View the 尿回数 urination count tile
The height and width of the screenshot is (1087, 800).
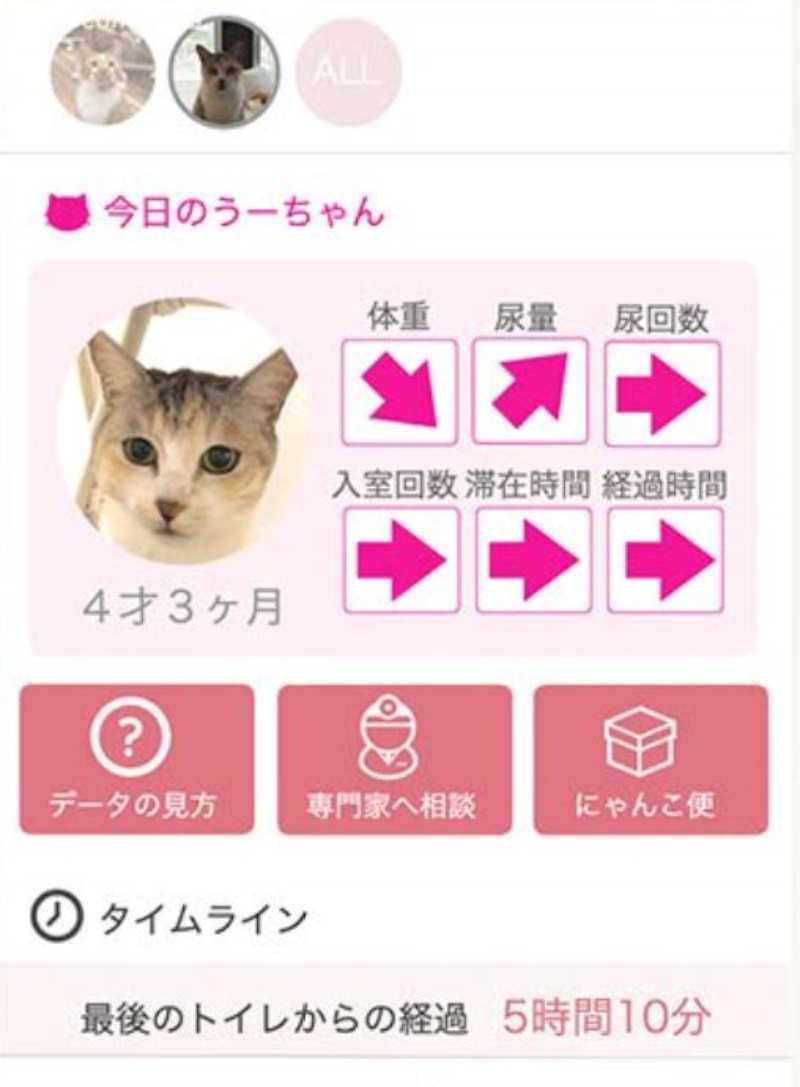tap(662, 392)
